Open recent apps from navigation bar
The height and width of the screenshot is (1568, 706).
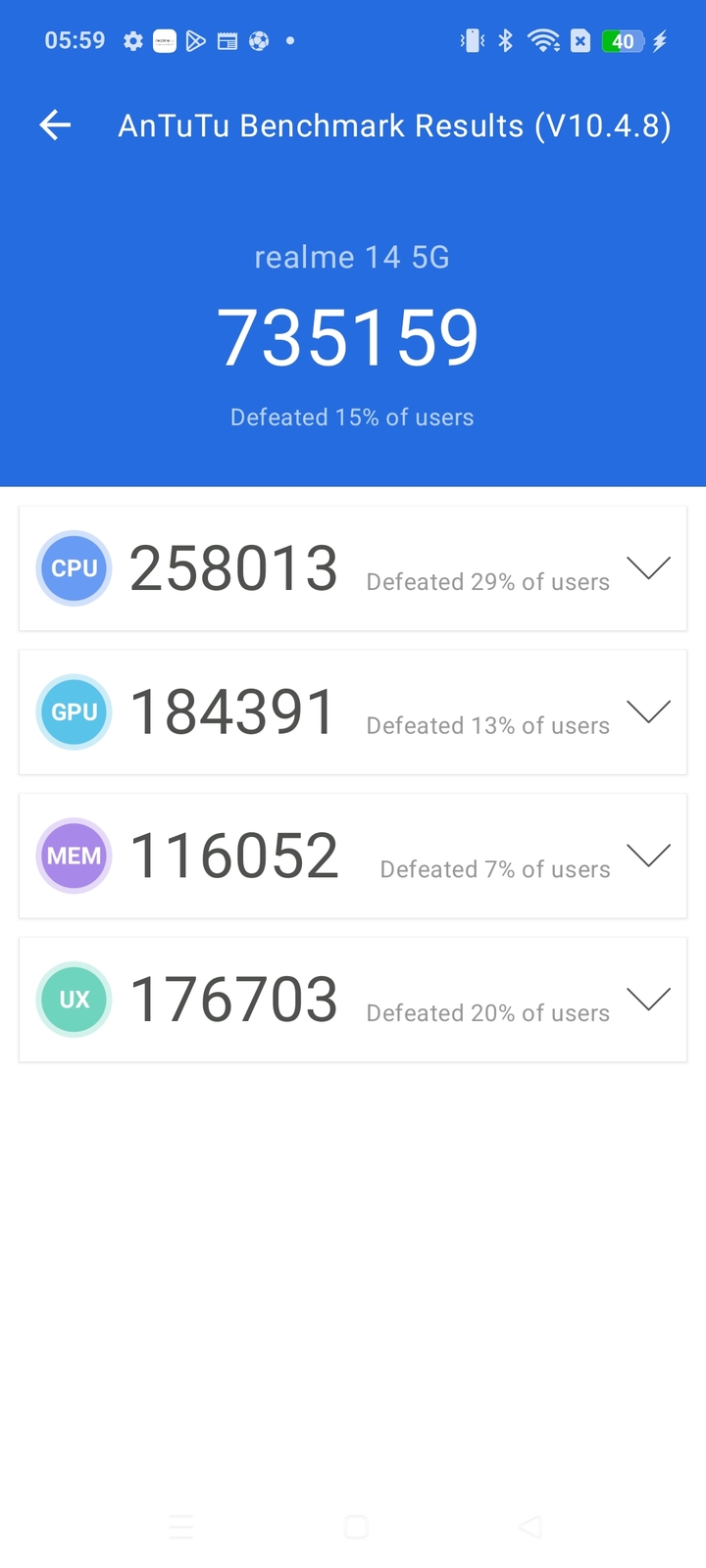(180, 1527)
